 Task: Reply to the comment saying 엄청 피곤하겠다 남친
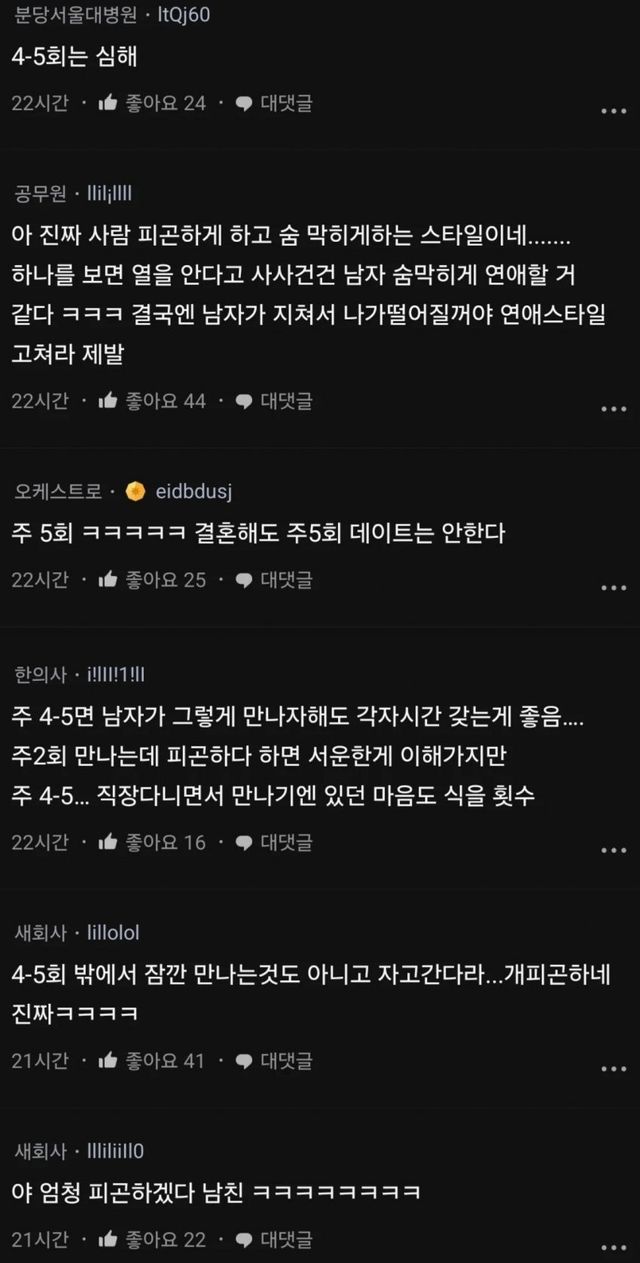tap(273, 1239)
